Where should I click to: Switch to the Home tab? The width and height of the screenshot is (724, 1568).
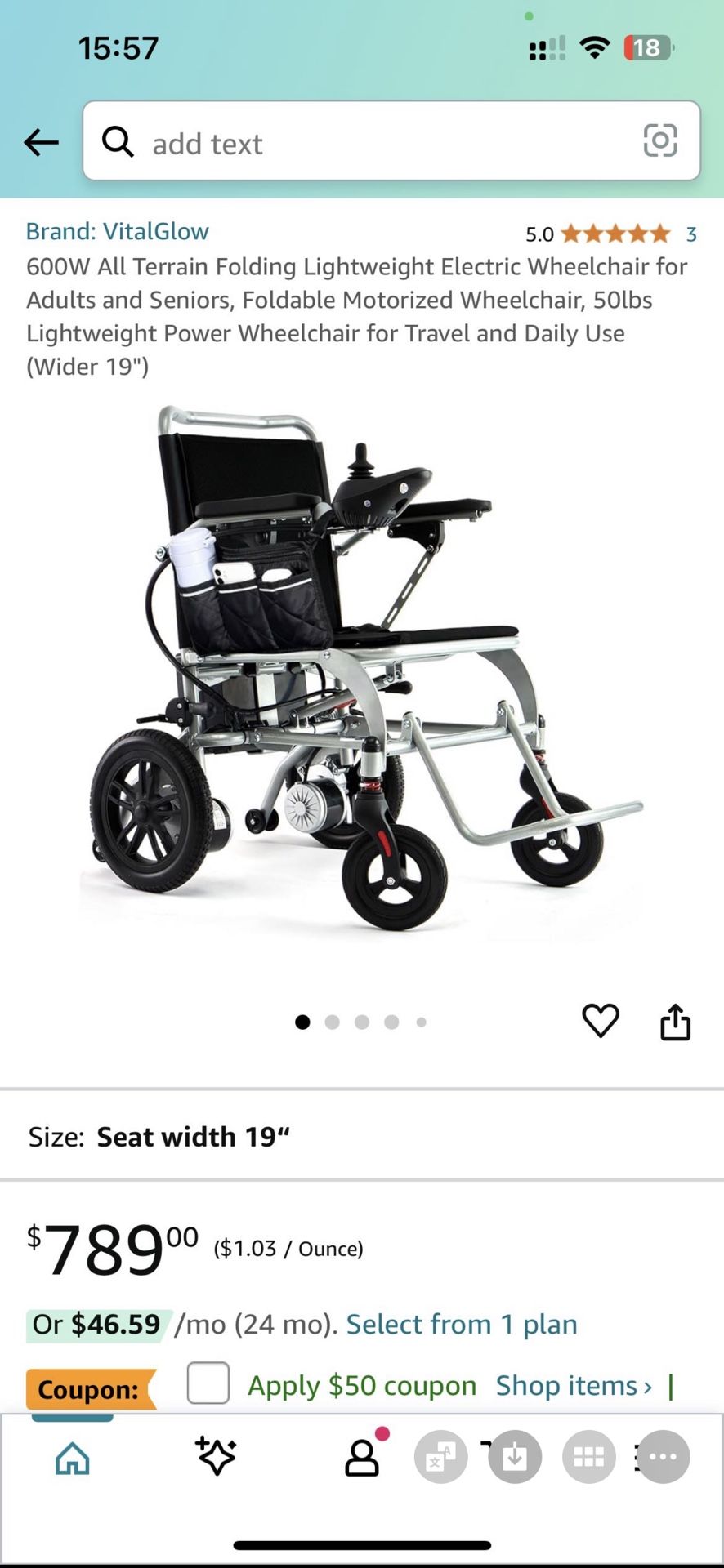tap(73, 1458)
